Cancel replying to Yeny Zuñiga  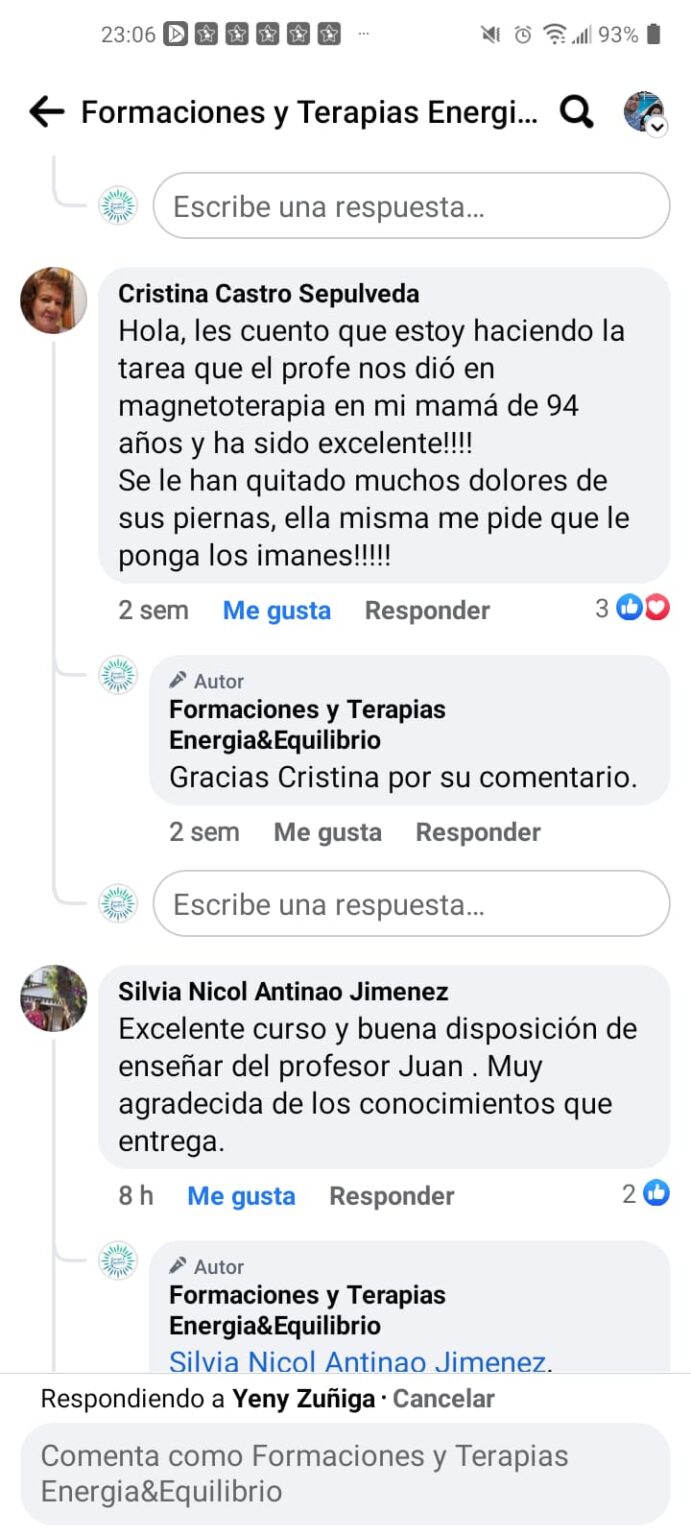[x=443, y=1399]
